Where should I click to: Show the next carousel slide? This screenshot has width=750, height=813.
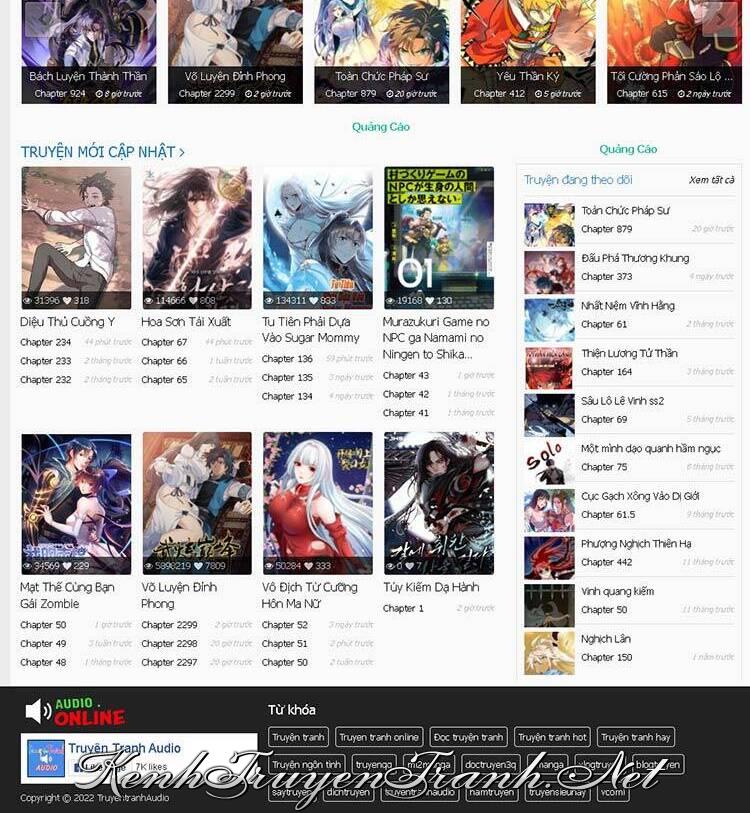pyautogui.click(x=719, y=20)
